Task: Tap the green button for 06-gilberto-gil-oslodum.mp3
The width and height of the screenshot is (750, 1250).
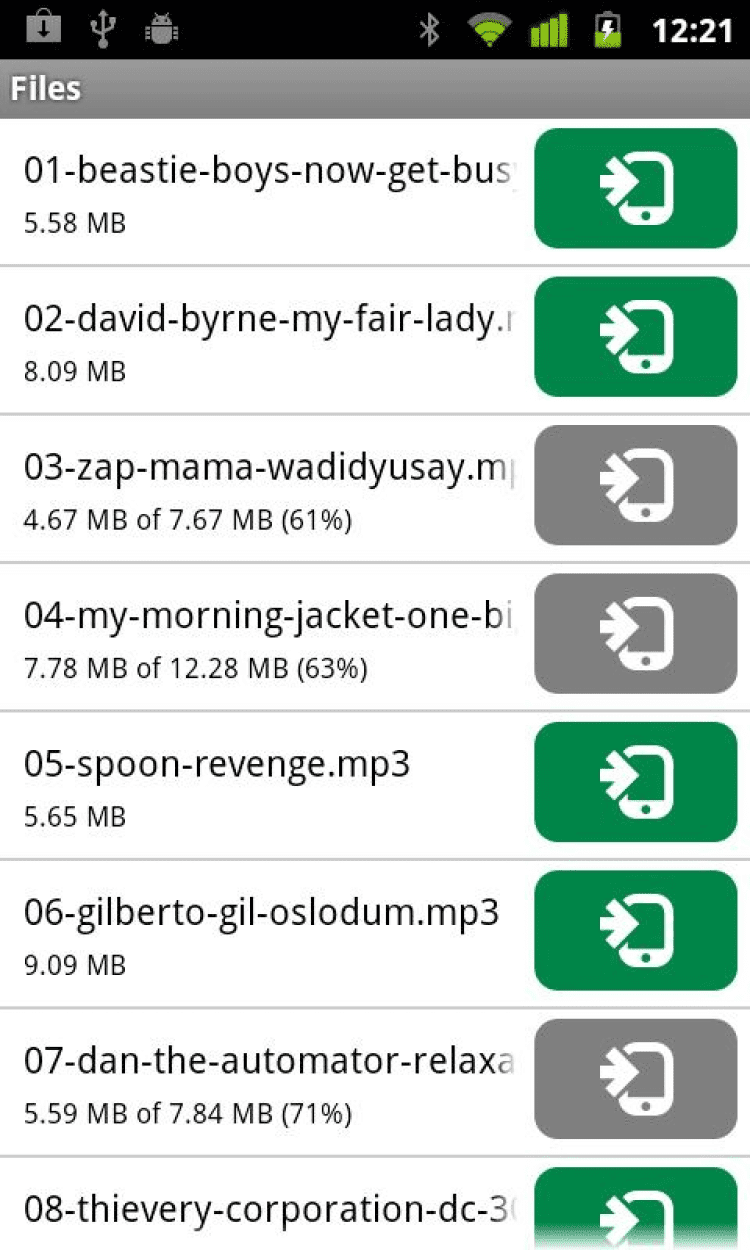Action: [x=635, y=930]
